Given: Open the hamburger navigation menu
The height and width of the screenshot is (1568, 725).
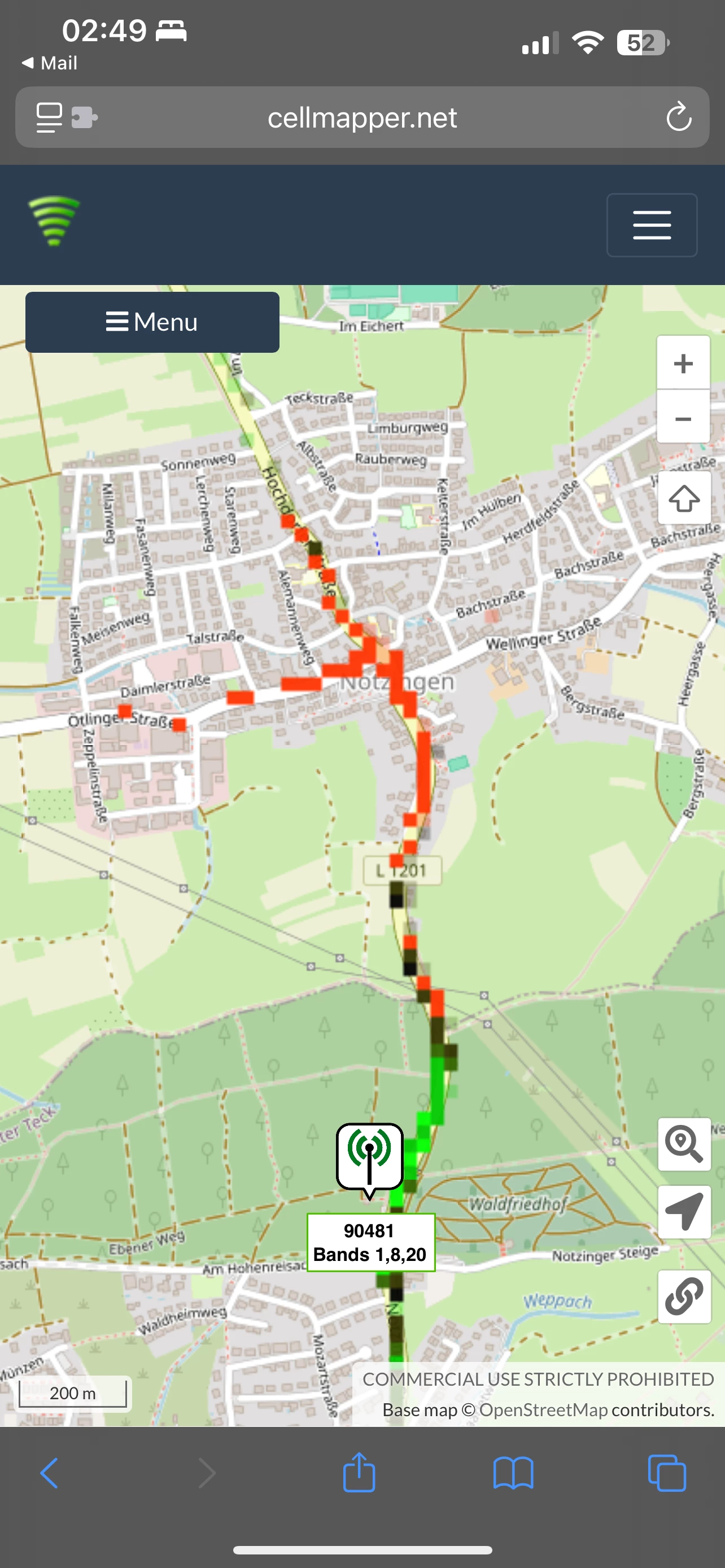Looking at the screenshot, I should [x=652, y=225].
